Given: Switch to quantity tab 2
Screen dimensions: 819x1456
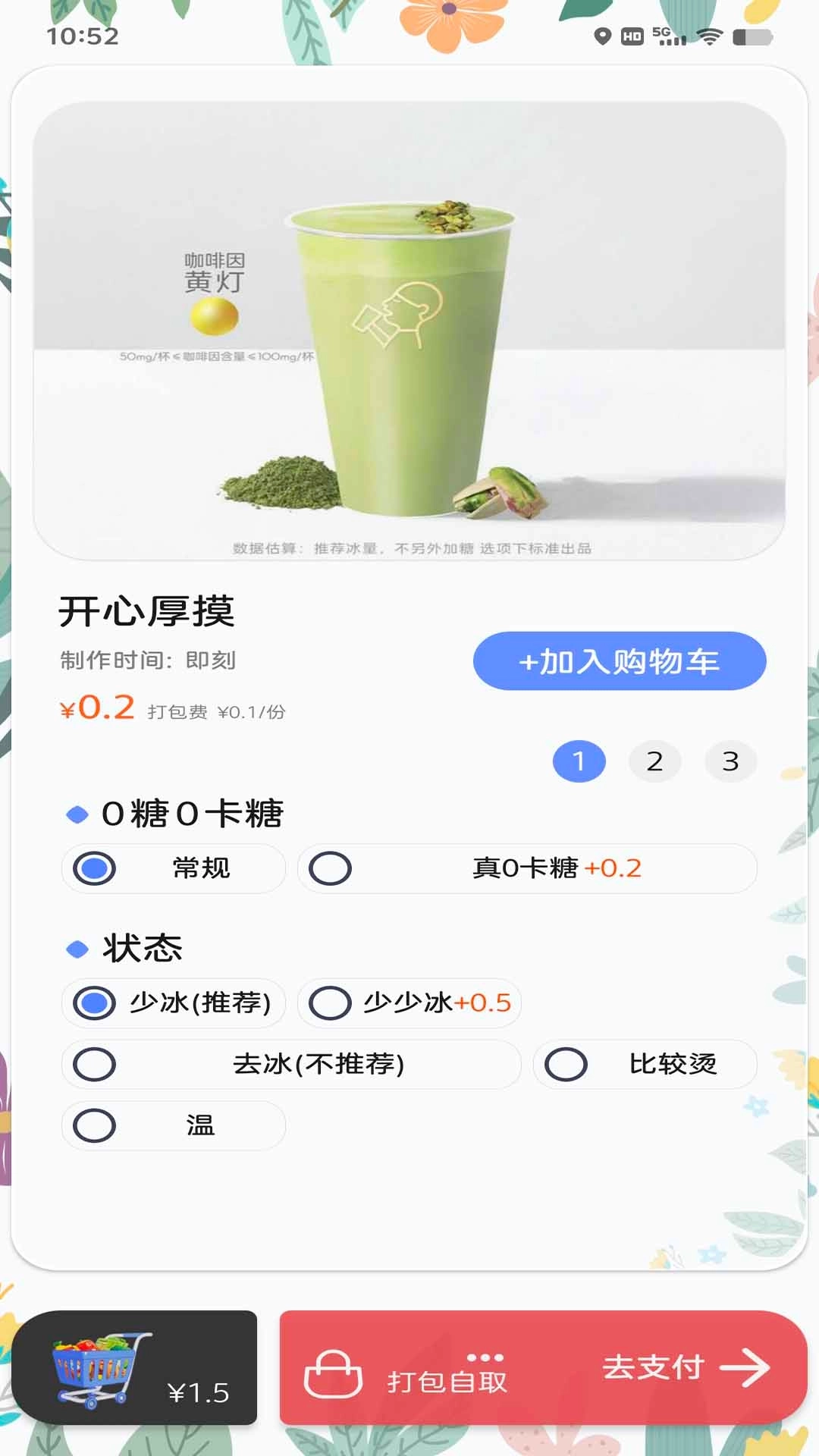Looking at the screenshot, I should pos(655,761).
